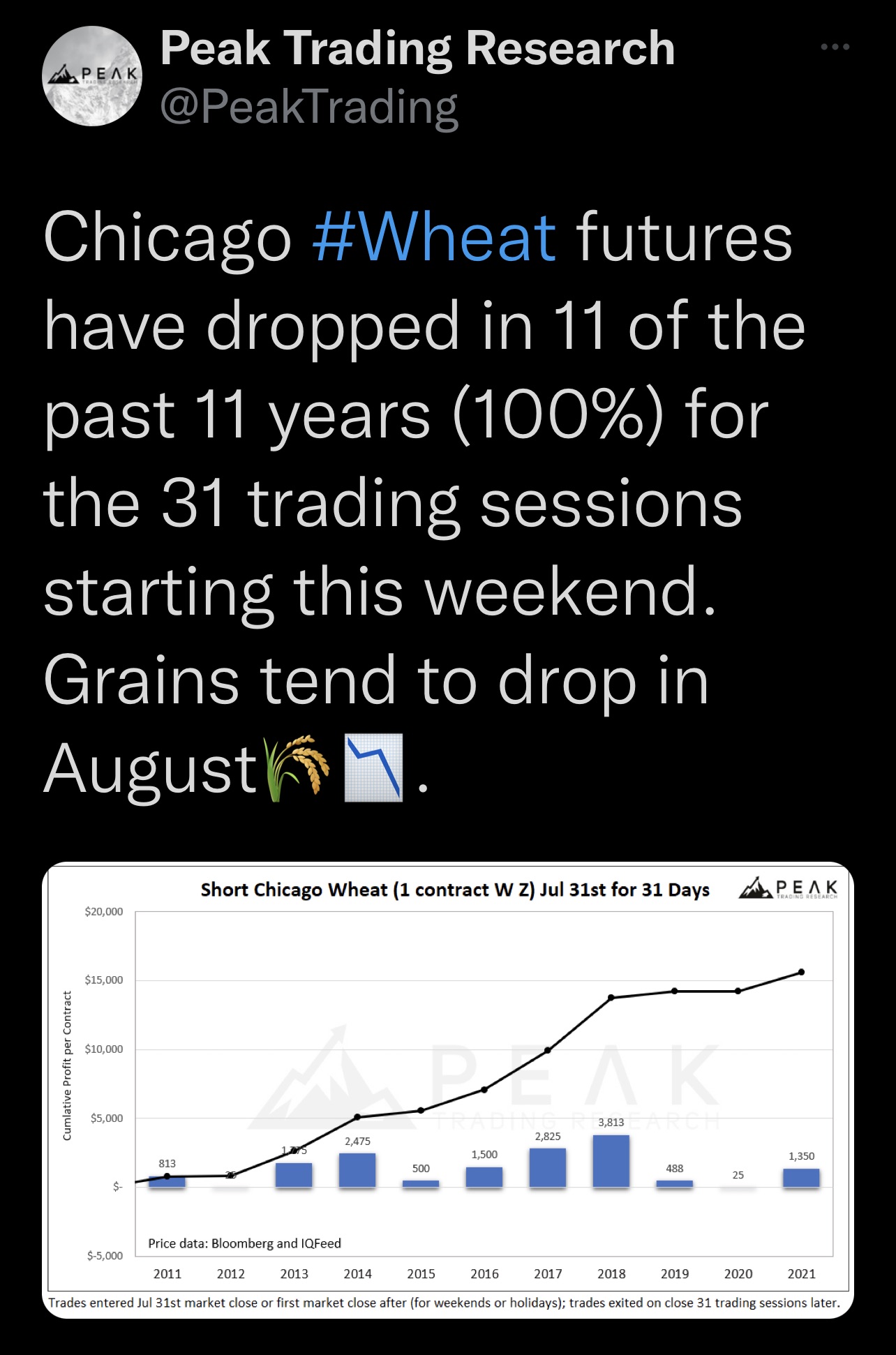Open the tweet's three-dot overflow menu

(835, 47)
